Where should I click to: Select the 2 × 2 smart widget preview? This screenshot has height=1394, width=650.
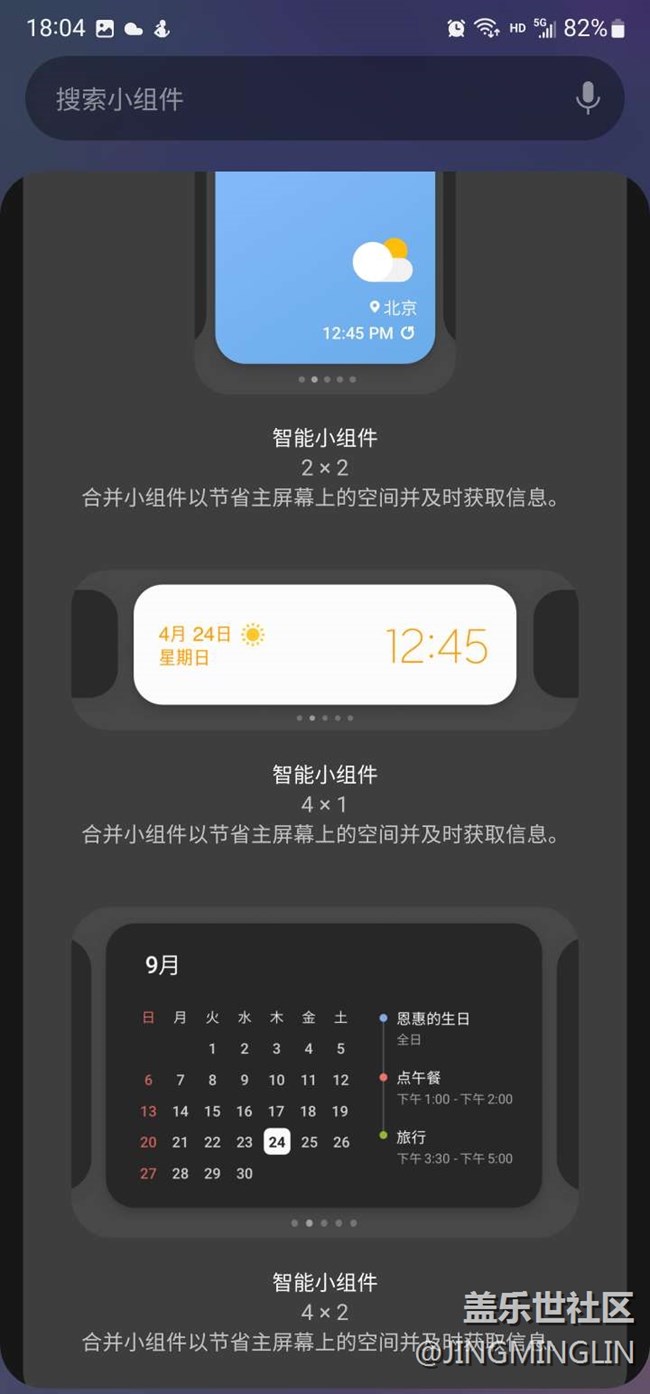[x=325, y=267]
